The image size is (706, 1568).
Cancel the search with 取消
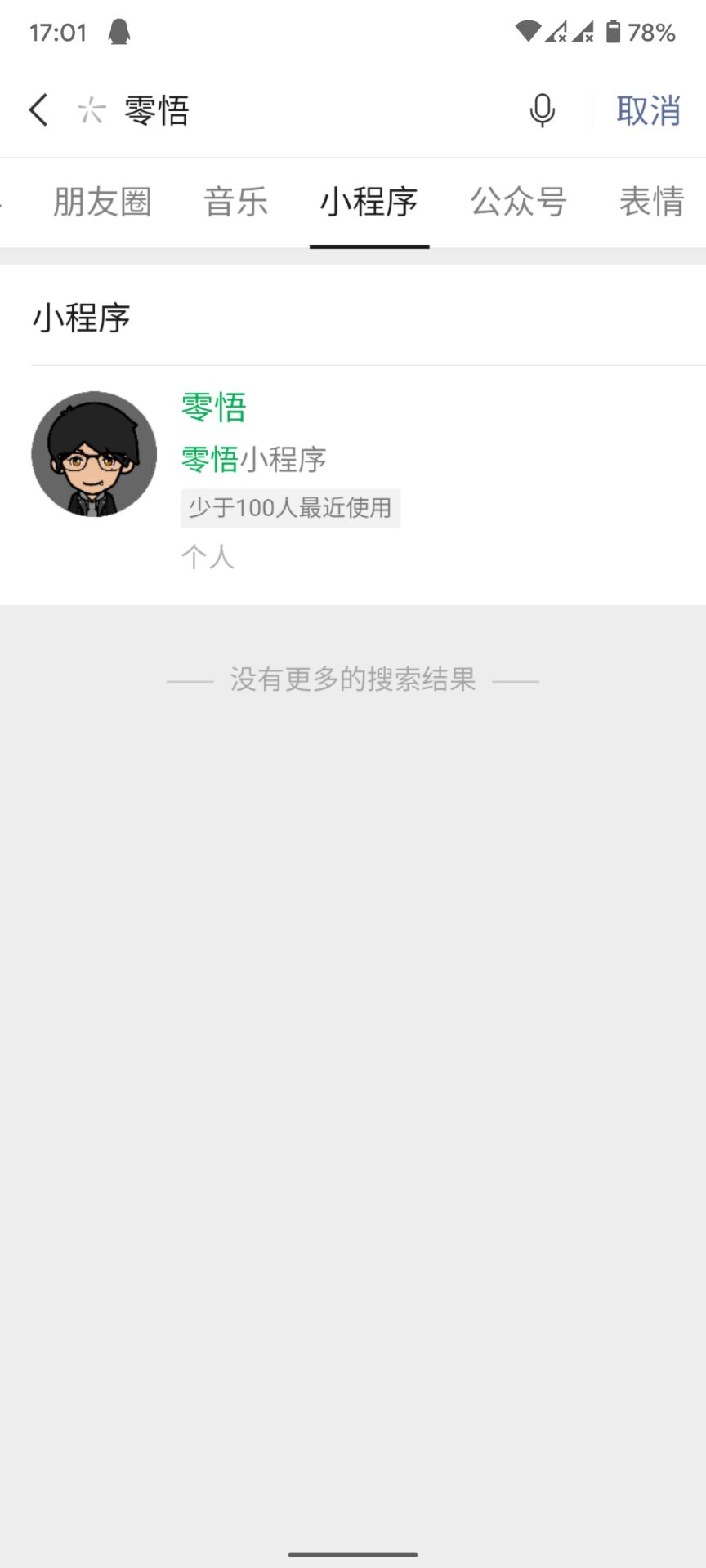[648, 110]
